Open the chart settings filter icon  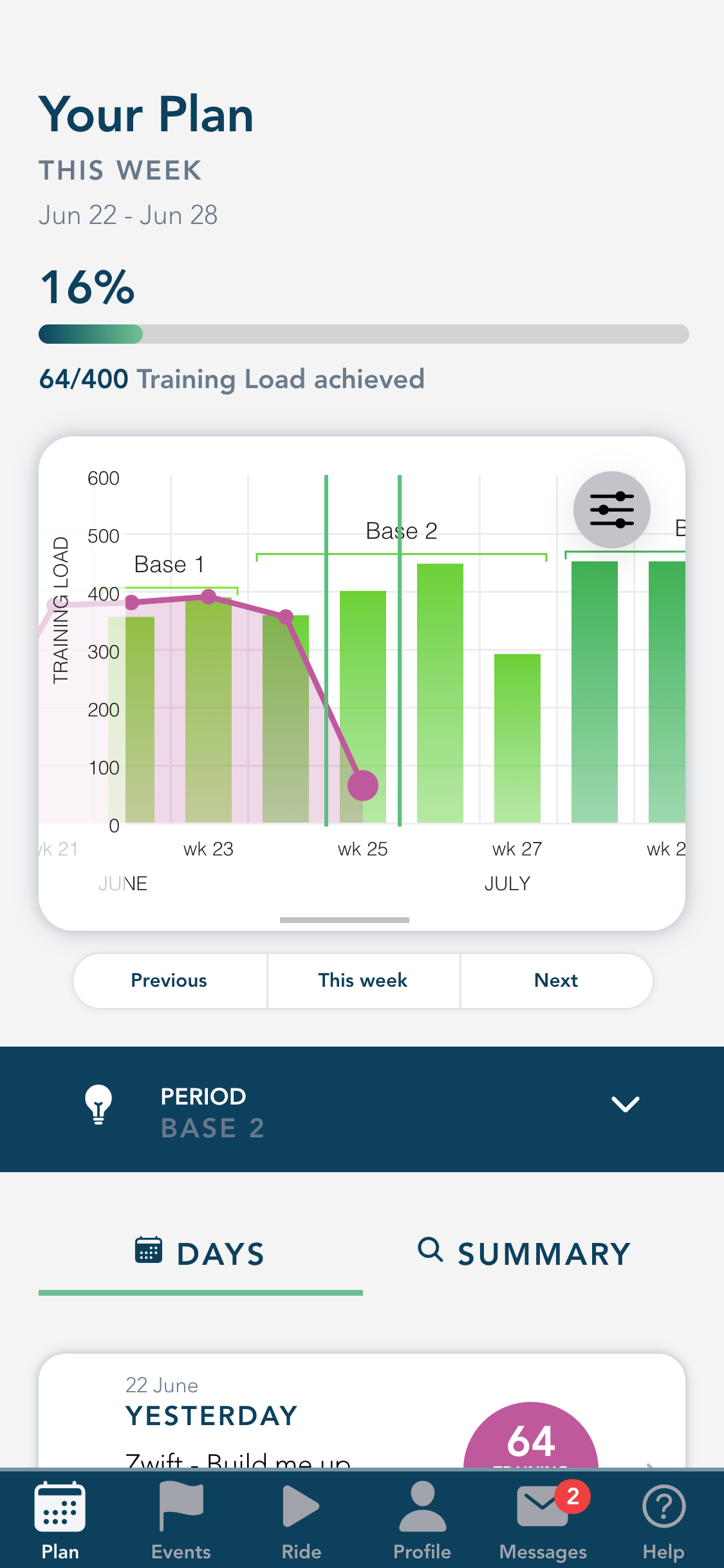611,509
